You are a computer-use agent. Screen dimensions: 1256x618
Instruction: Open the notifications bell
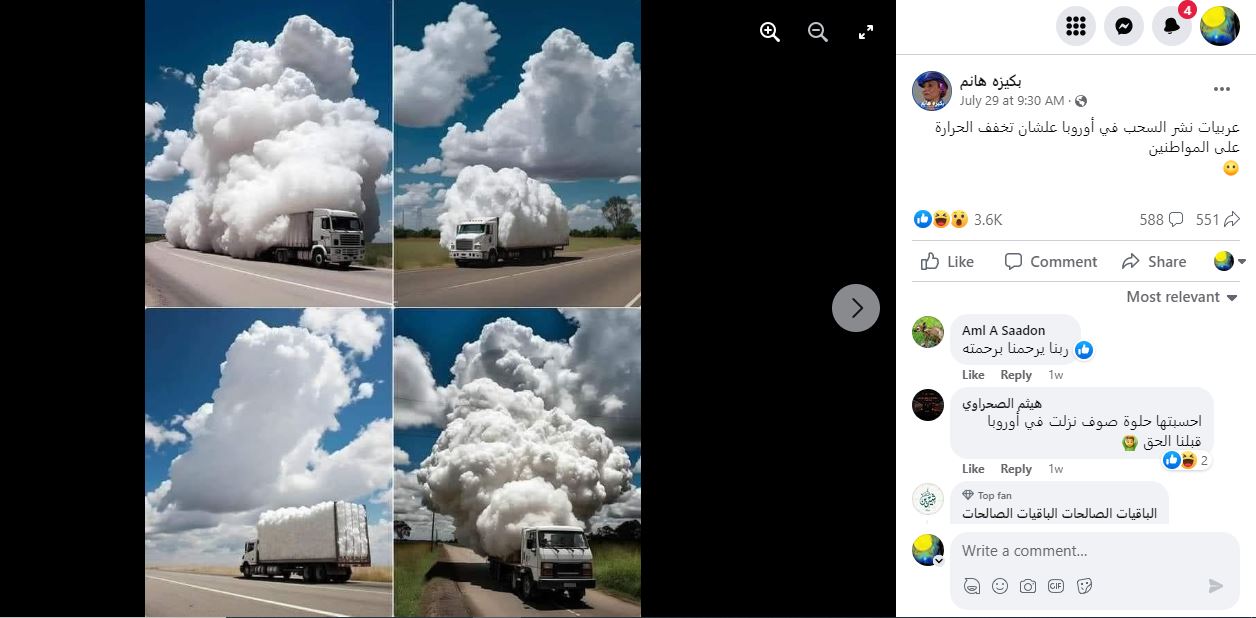[1172, 26]
